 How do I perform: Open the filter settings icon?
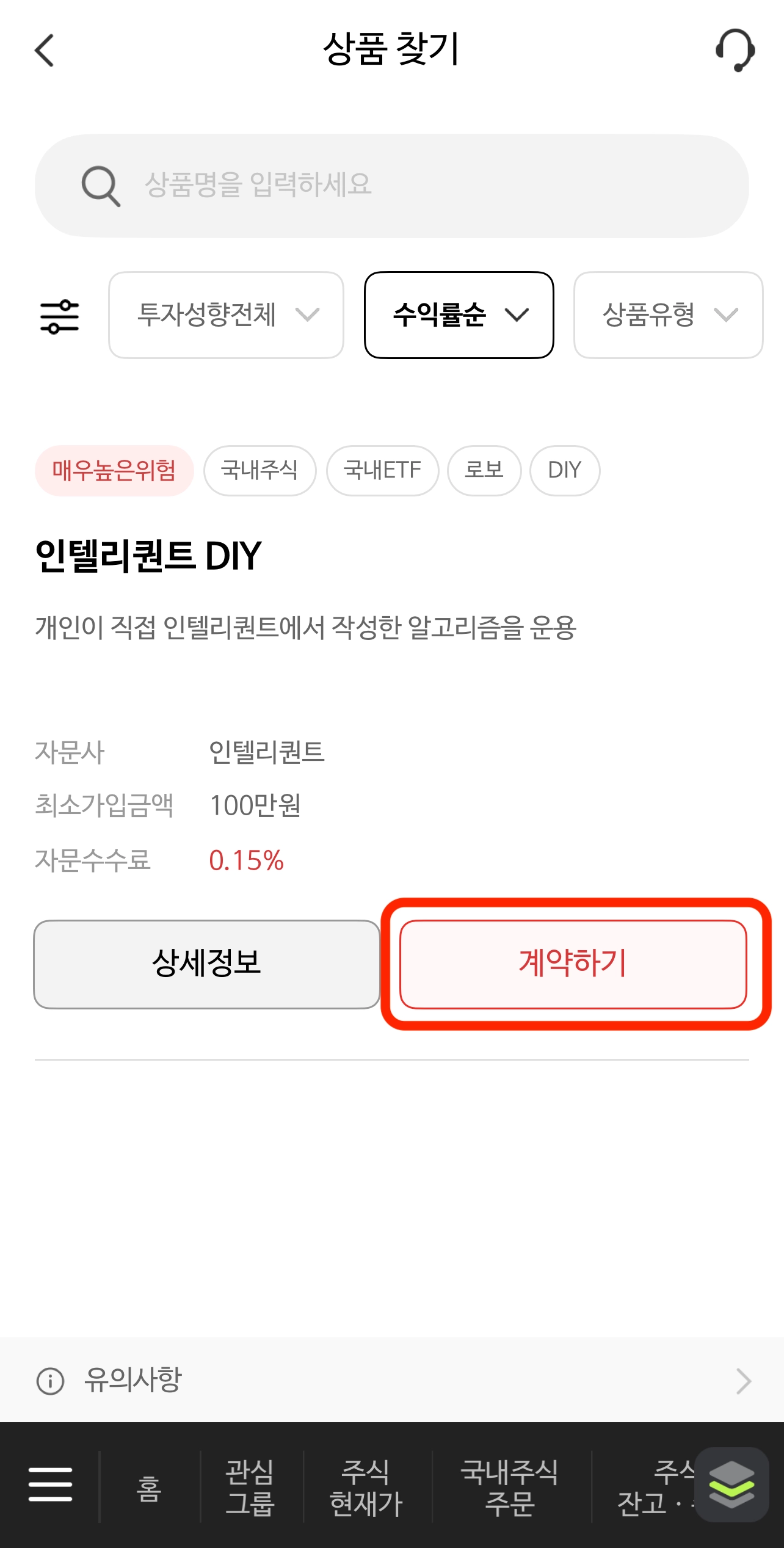pyautogui.click(x=59, y=316)
